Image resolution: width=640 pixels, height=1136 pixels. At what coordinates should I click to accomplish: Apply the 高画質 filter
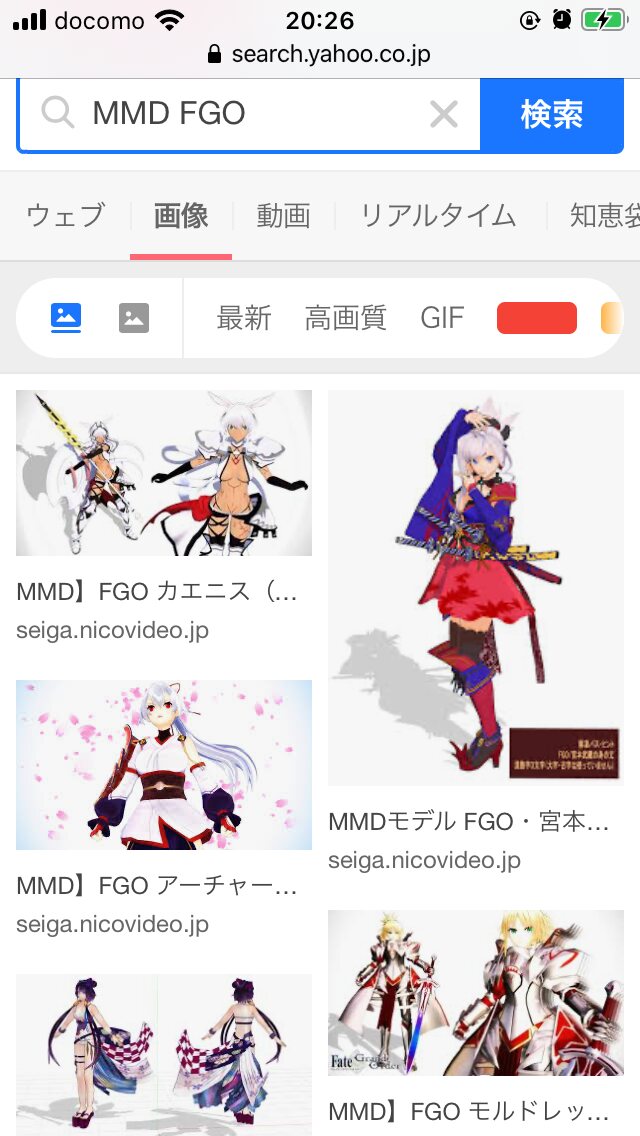click(x=345, y=318)
